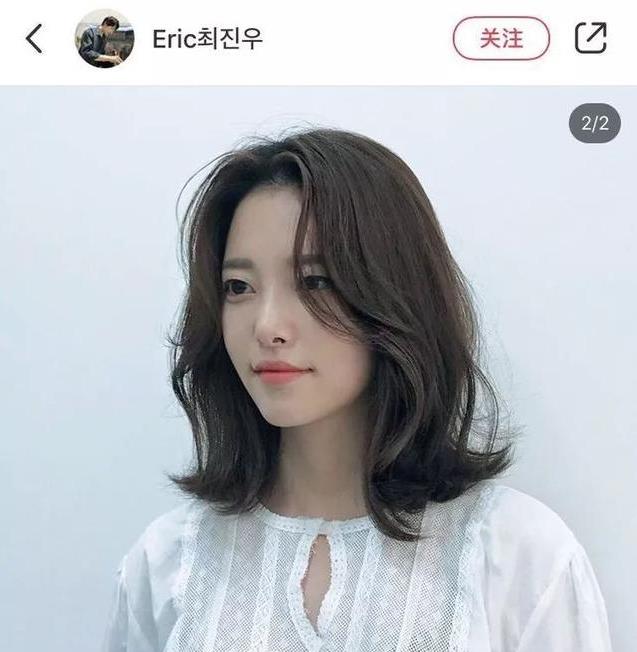Go back using the arrow icon

pyautogui.click(x=34, y=39)
